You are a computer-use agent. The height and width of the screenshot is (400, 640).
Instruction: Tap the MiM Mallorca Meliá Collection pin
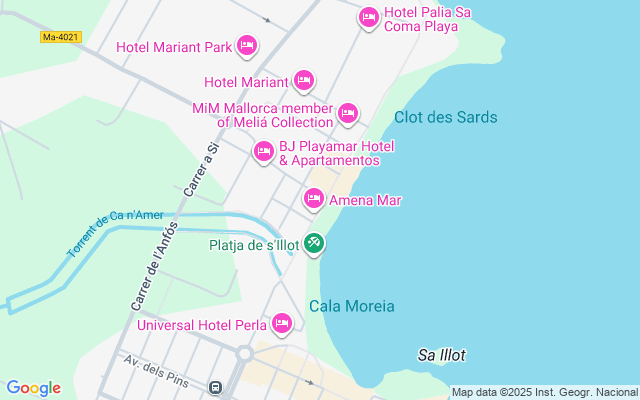pos(348,114)
